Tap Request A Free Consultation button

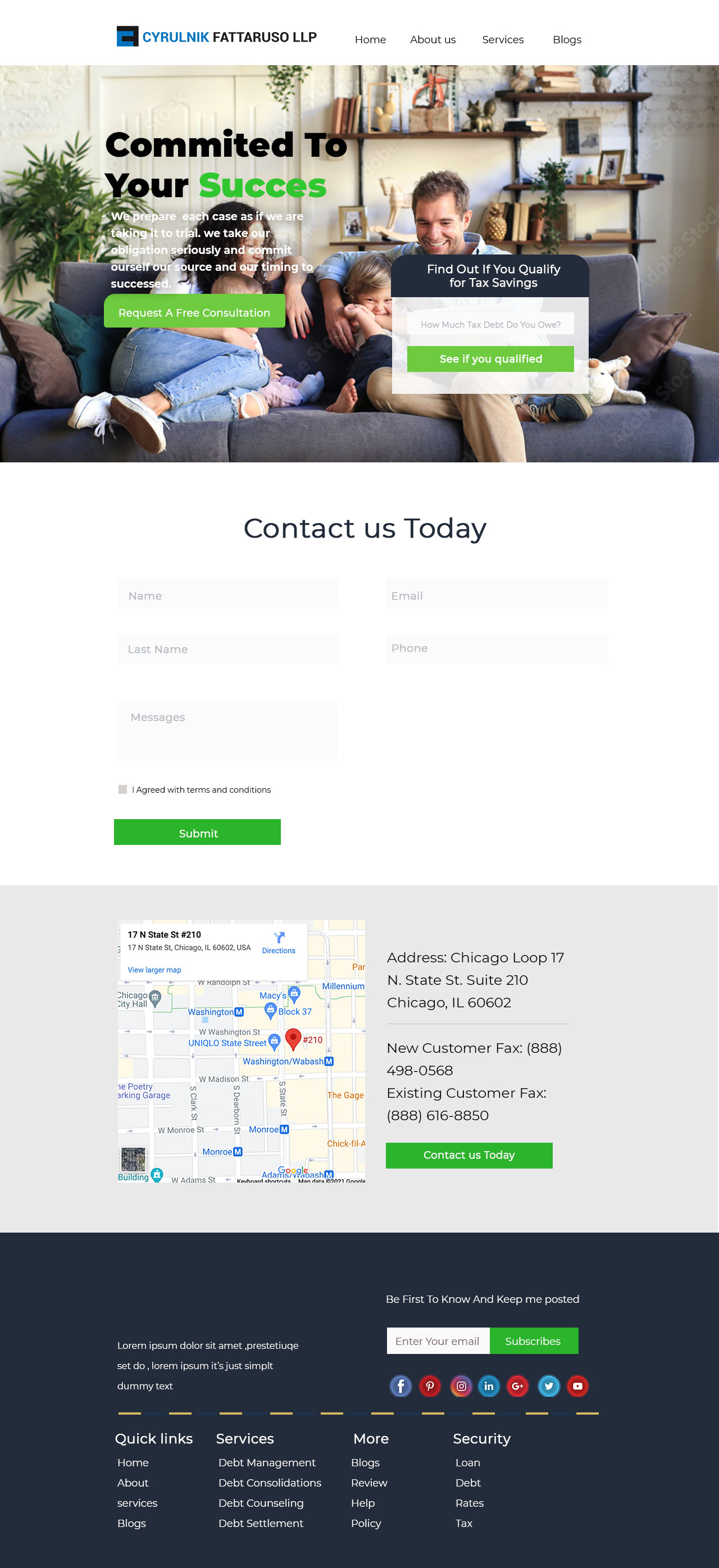click(x=194, y=312)
